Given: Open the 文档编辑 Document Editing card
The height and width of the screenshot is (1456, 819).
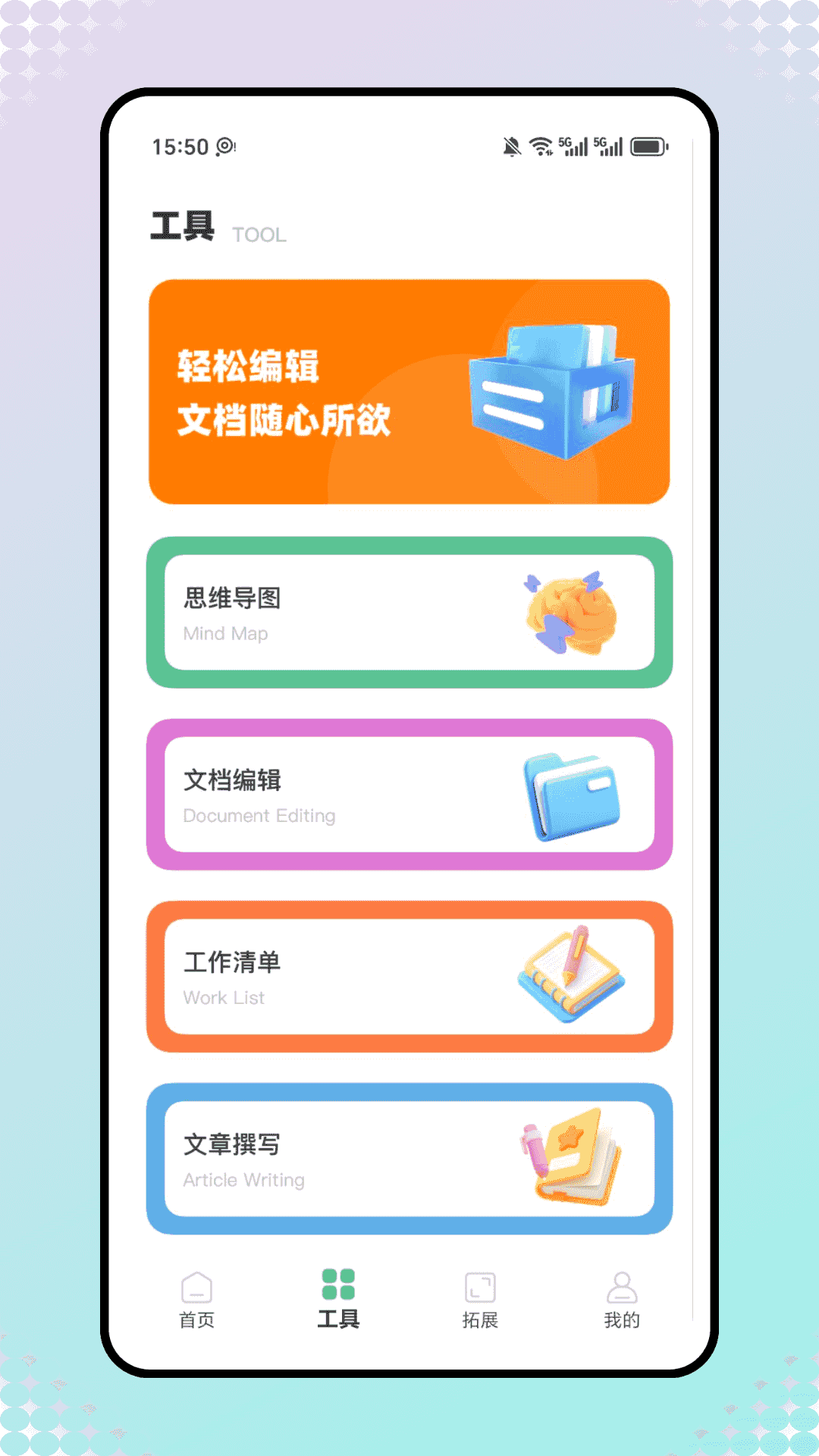Looking at the screenshot, I should (x=409, y=795).
